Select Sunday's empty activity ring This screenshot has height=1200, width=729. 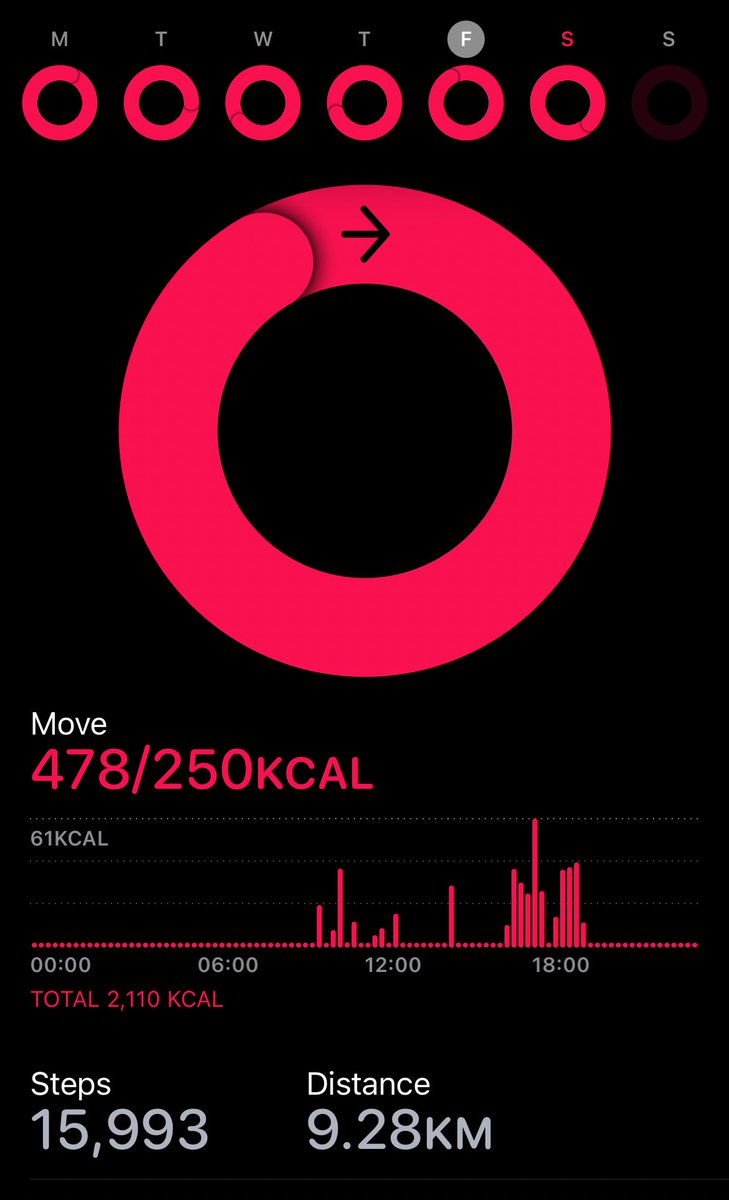(x=669, y=103)
